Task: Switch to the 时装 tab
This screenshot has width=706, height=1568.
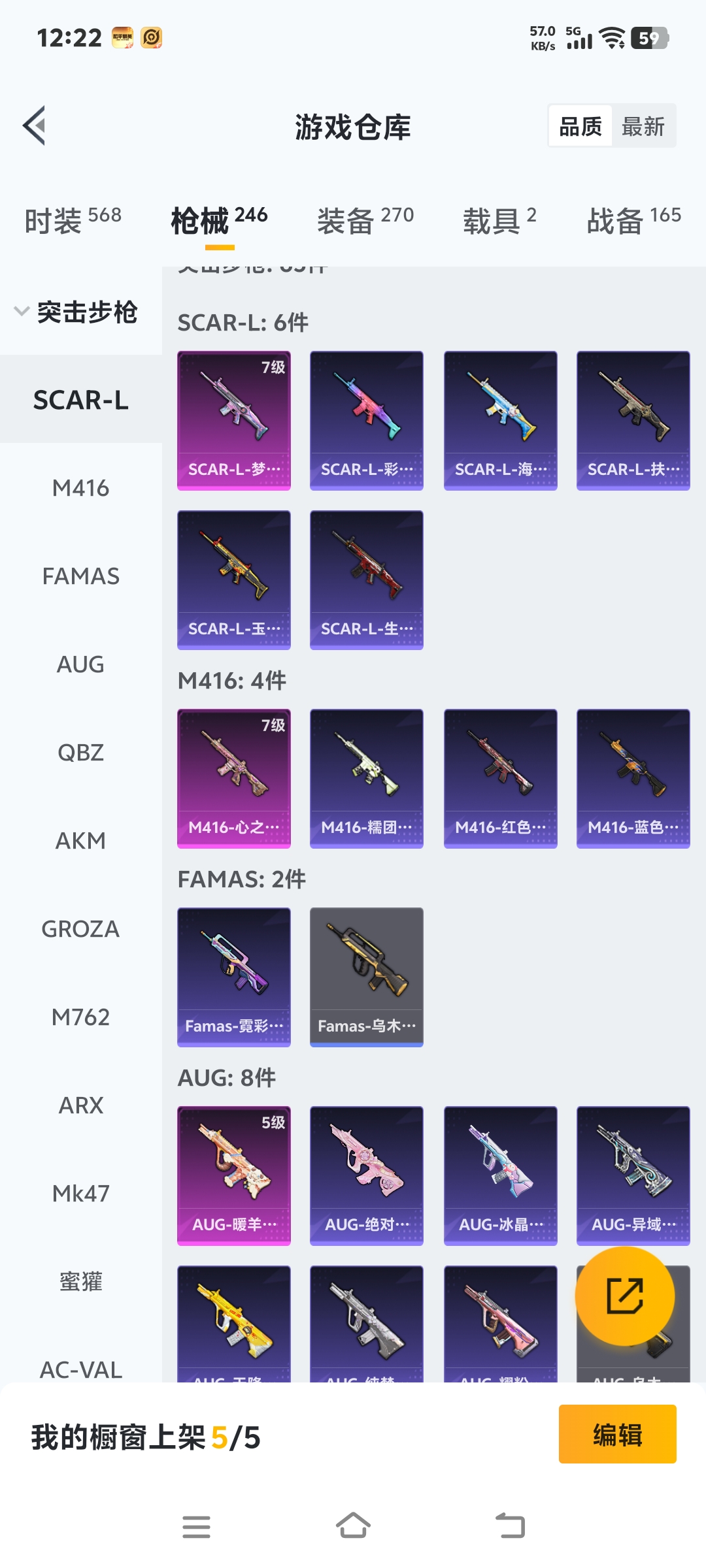Action: (x=73, y=220)
